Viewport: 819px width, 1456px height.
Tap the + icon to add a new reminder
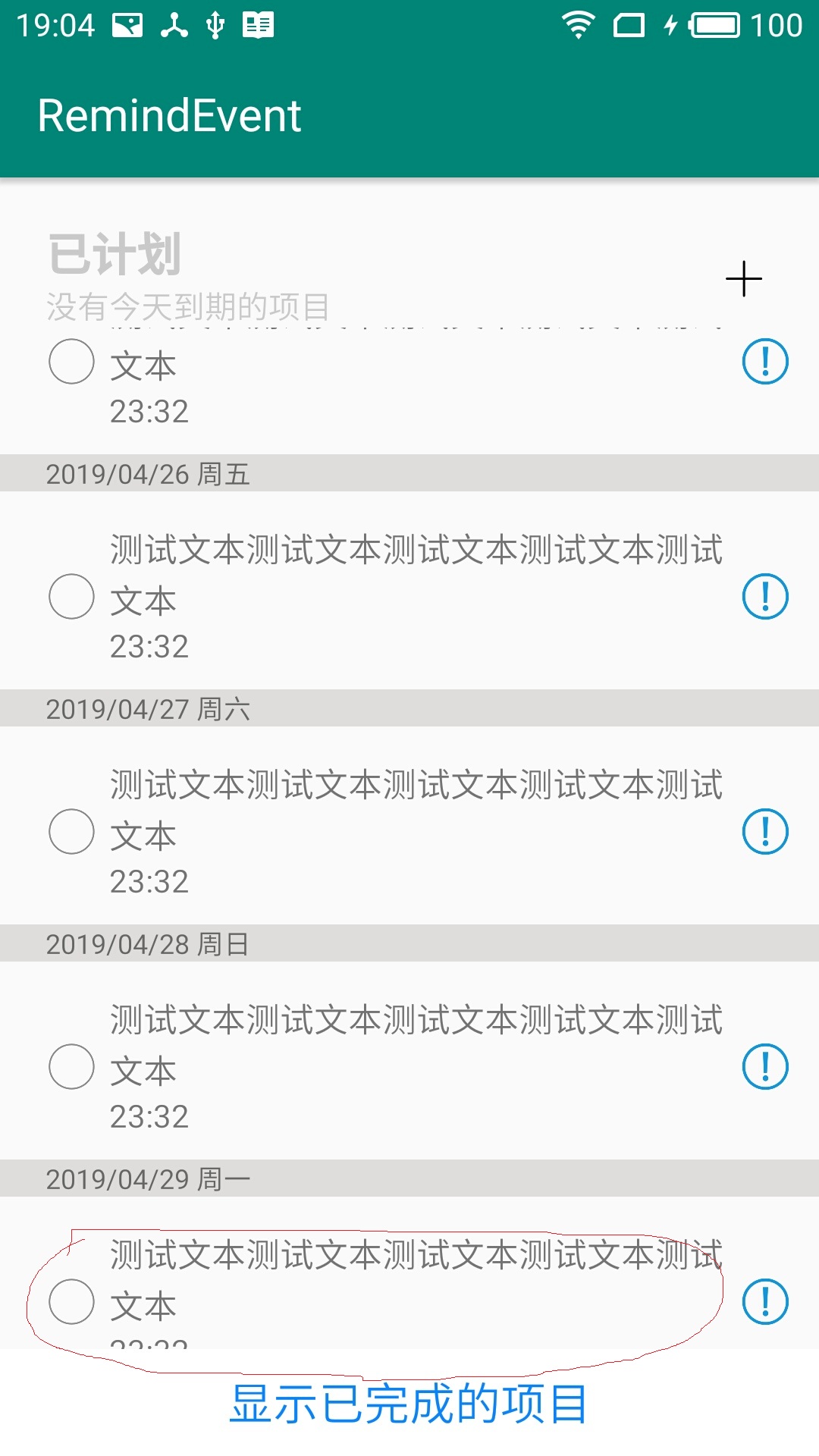pos(744,278)
